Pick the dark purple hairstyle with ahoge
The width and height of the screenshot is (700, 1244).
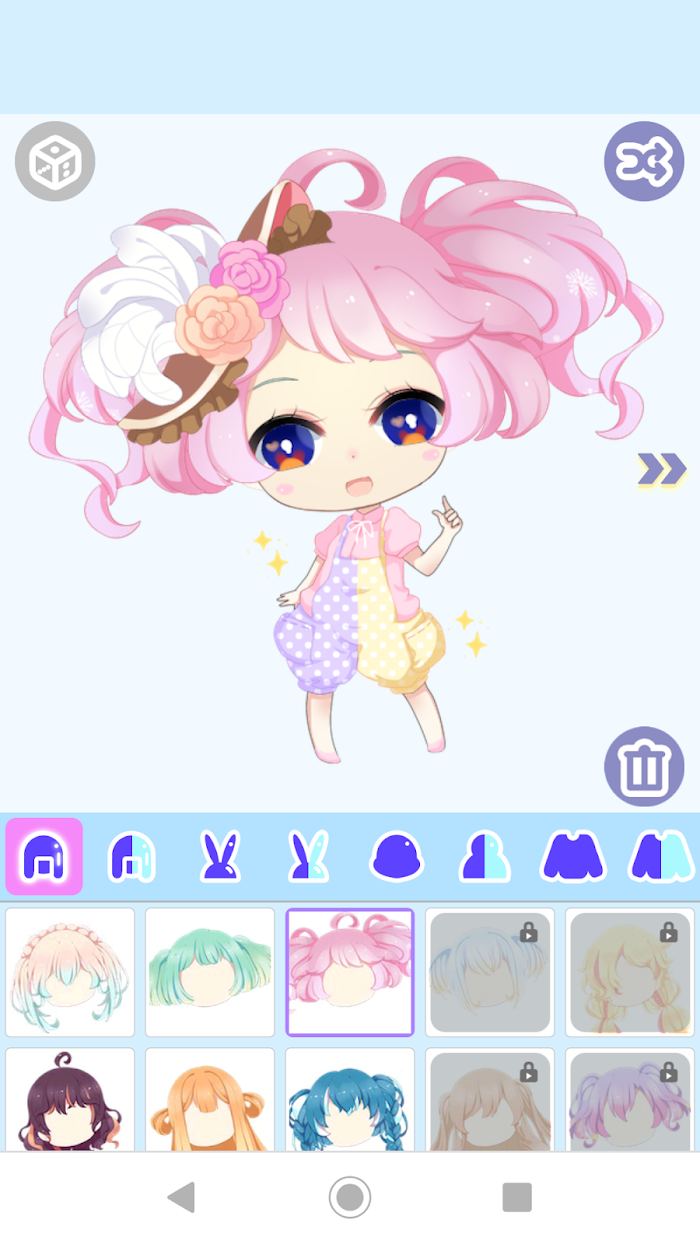tap(70, 1099)
